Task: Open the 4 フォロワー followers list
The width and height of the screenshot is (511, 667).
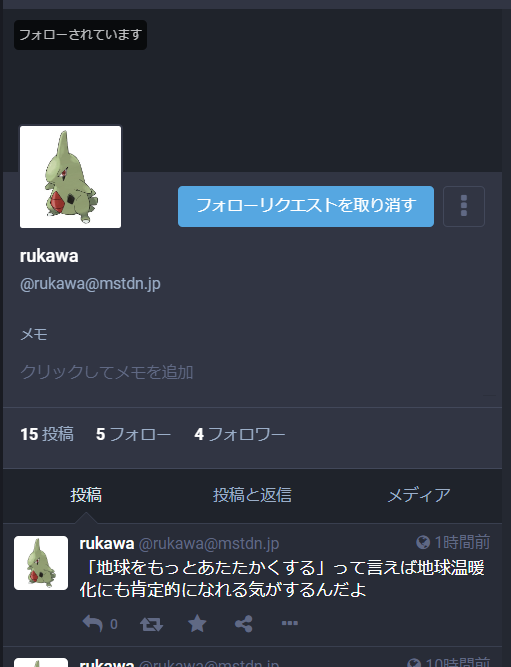Action: click(x=240, y=434)
